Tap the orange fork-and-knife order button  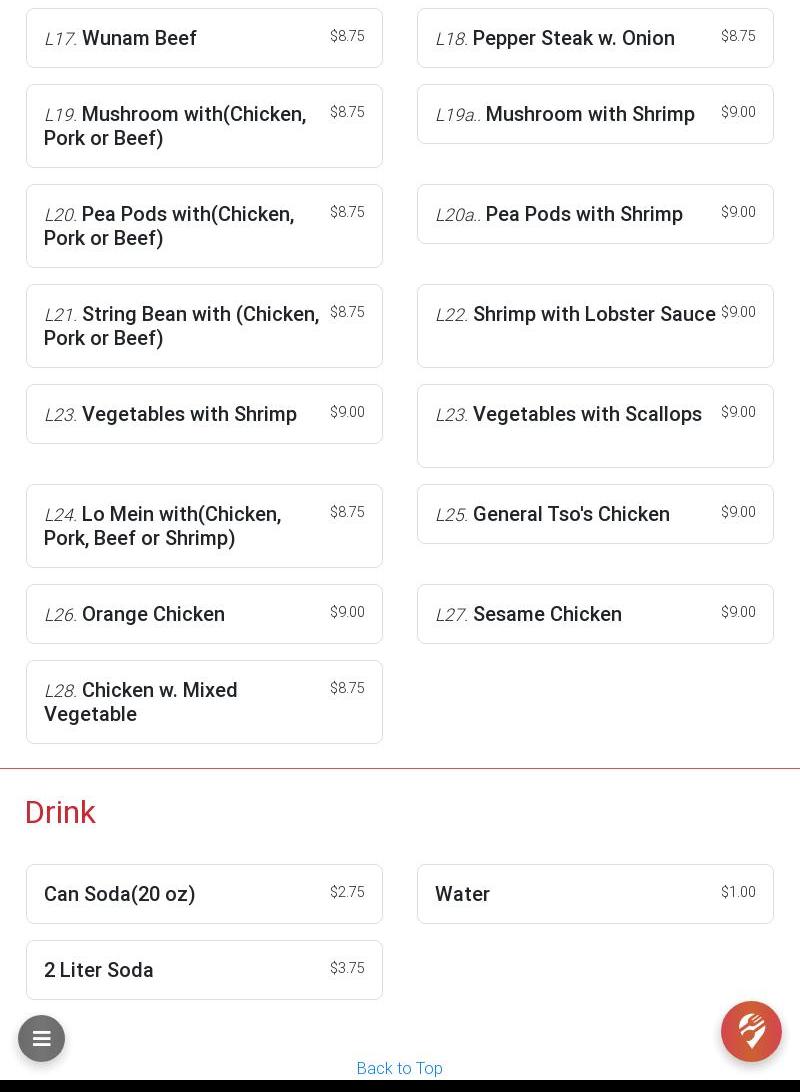coord(751,1031)
